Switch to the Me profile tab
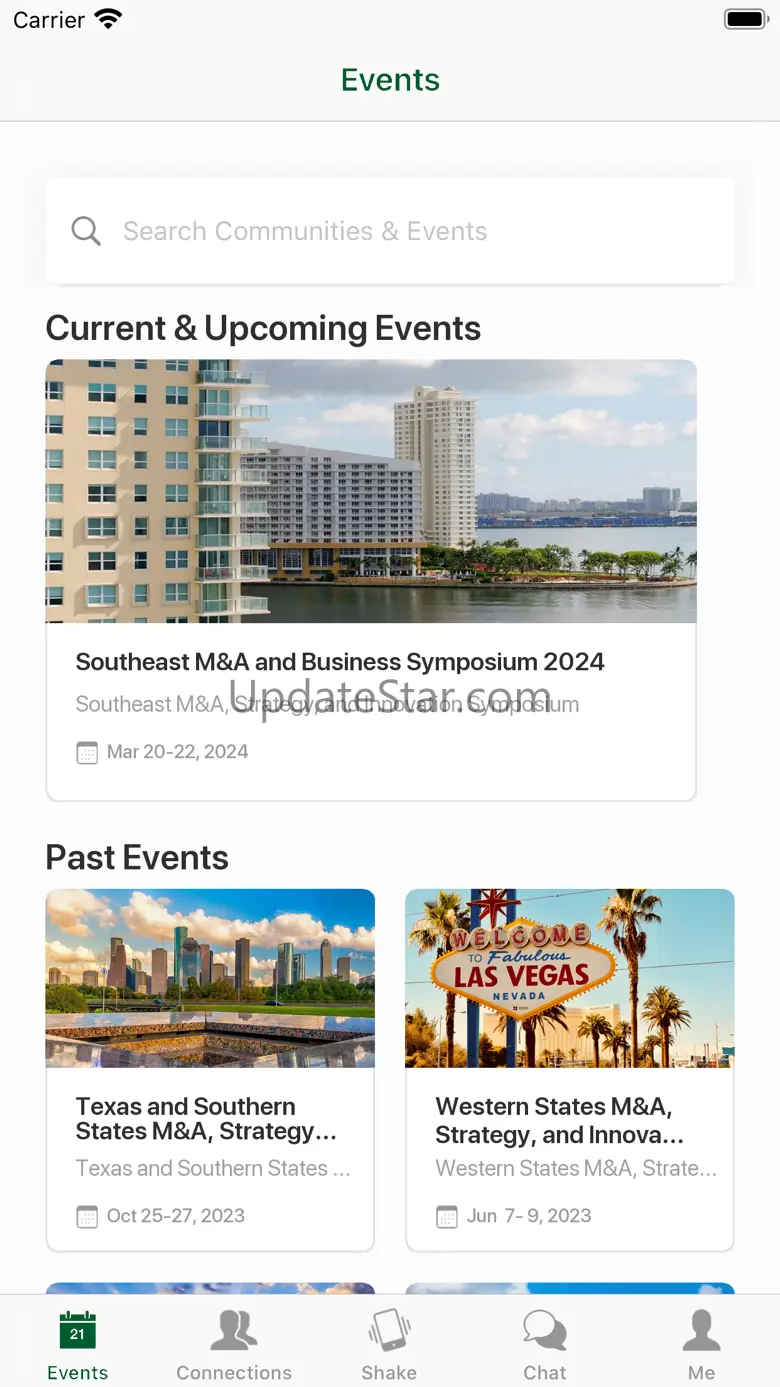 click(x=701, y=1346)
